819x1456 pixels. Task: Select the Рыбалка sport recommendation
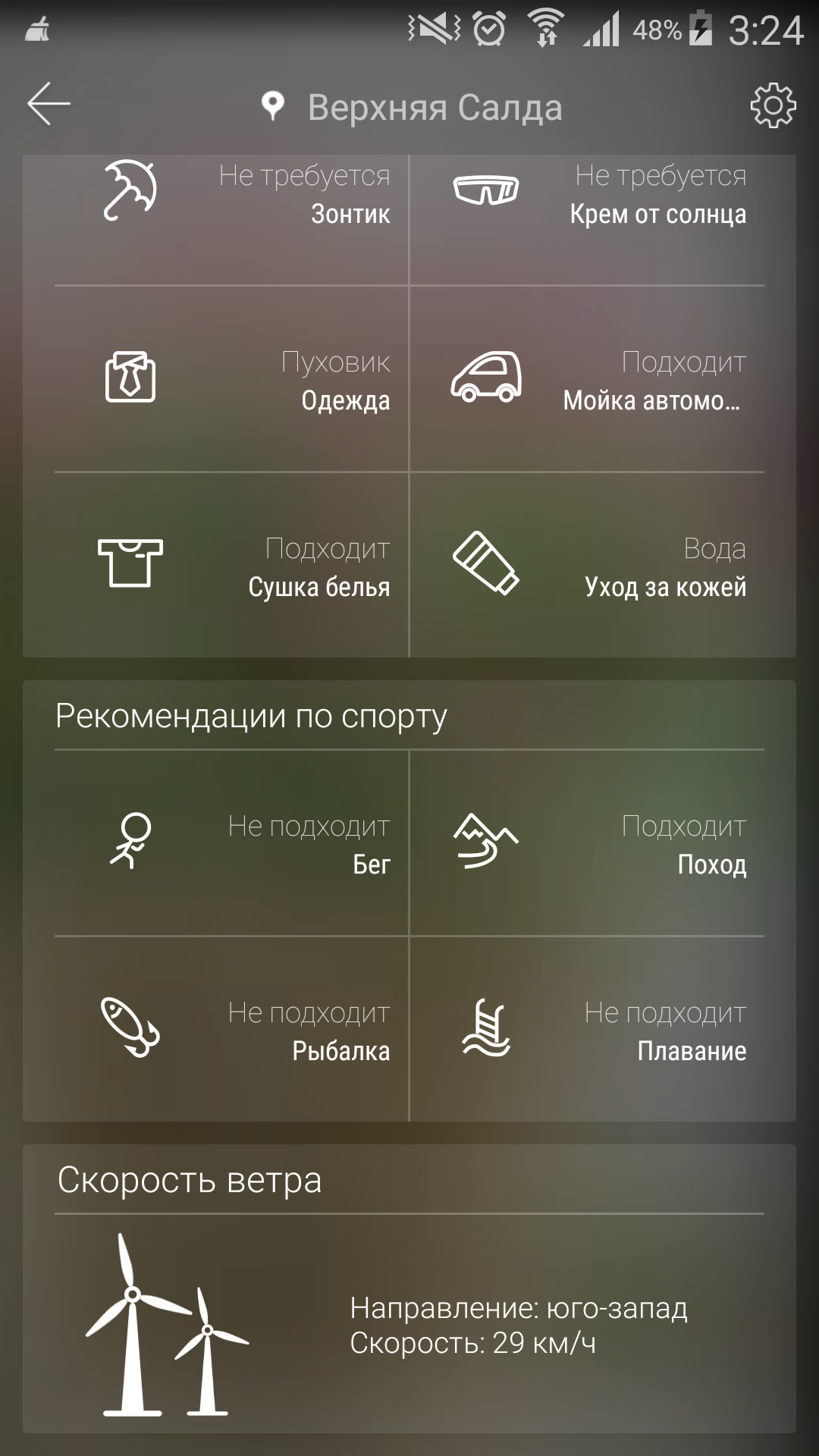(217, 1030)
